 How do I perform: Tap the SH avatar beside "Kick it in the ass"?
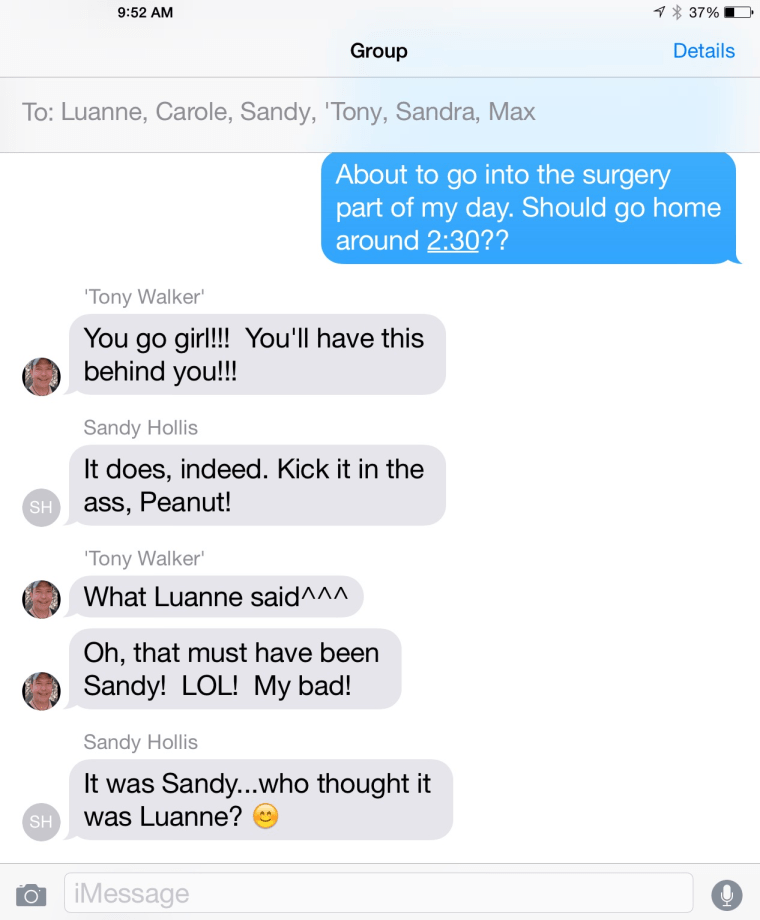point(42,508)
